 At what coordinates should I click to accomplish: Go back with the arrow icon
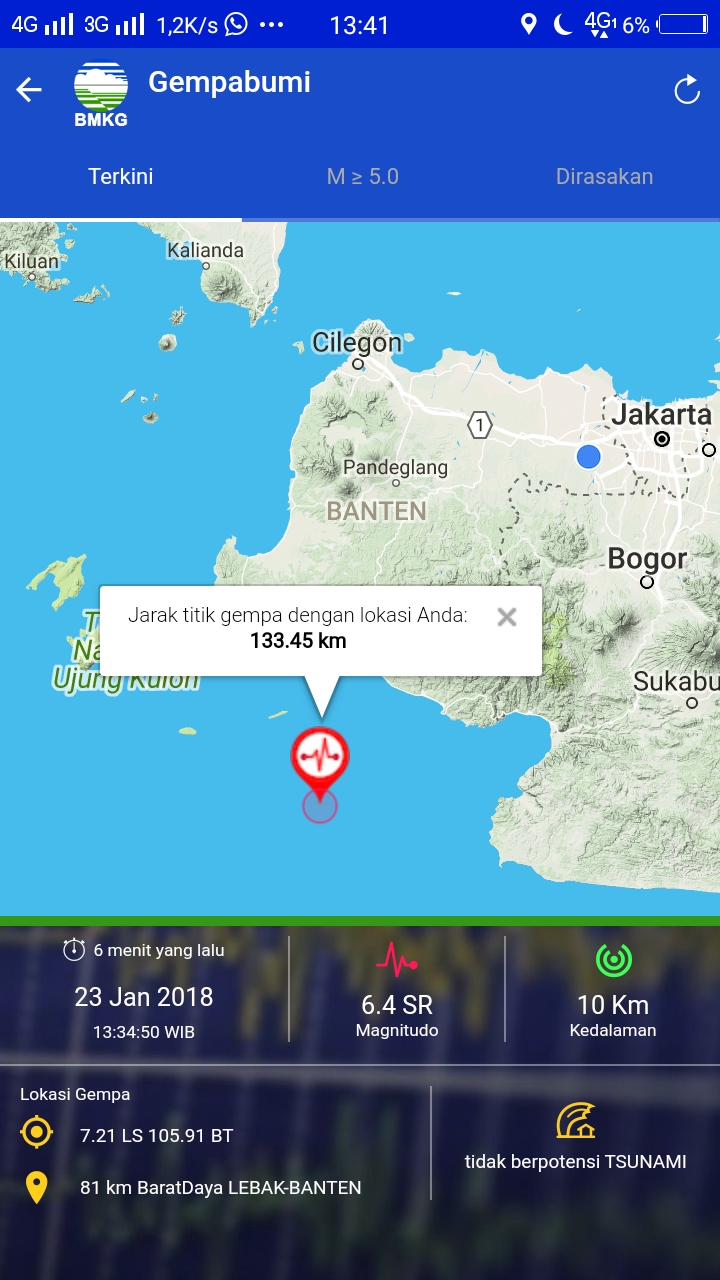[29, 90]
